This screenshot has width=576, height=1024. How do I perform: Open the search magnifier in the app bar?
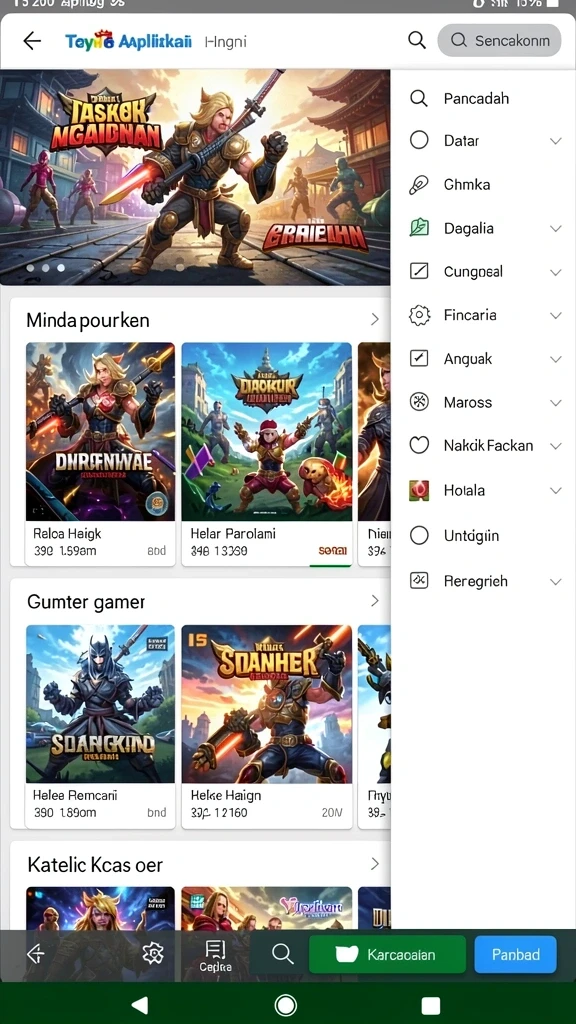click(x=417, y=40)
